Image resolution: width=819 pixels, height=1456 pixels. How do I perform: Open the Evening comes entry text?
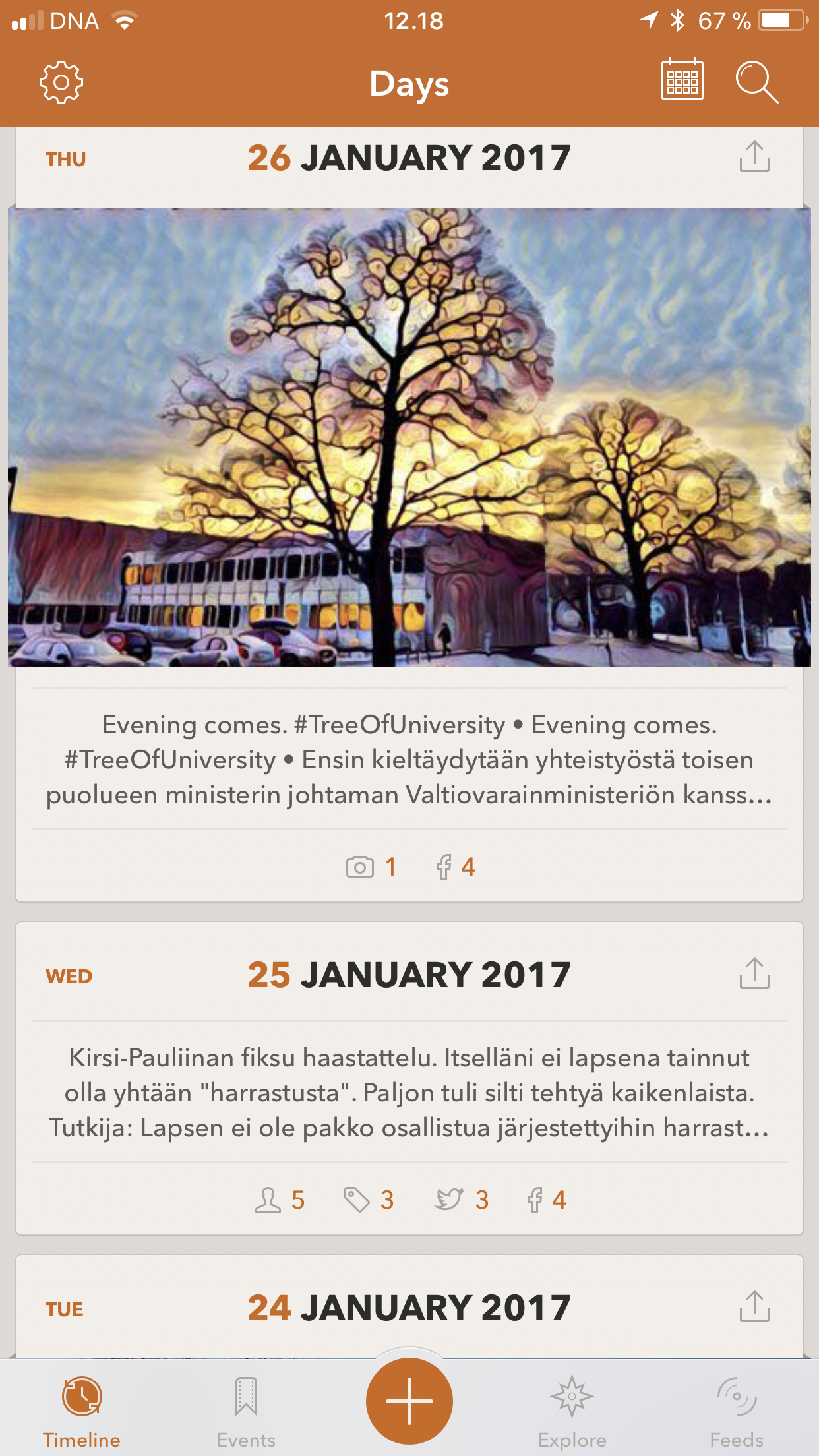click(409, 760)
